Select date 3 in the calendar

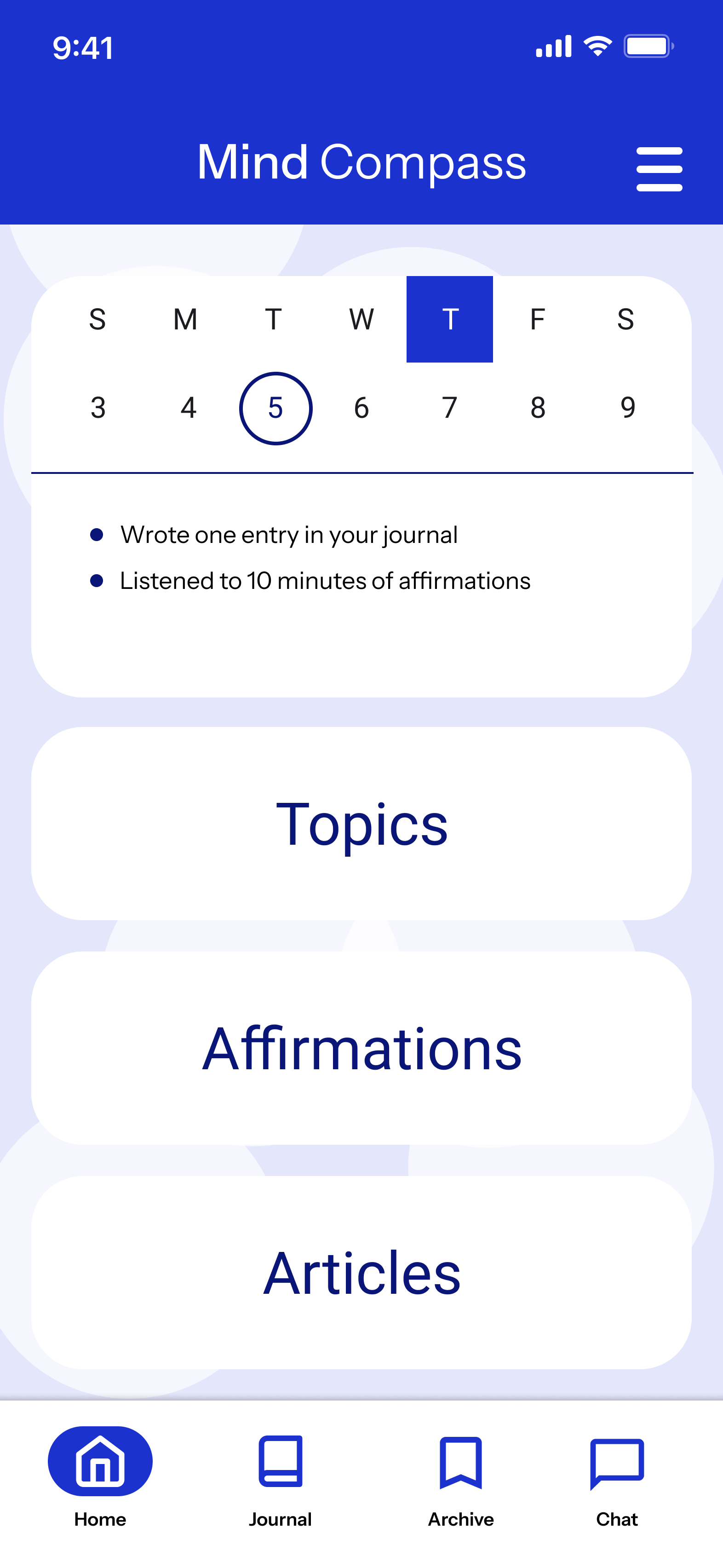coord(98,408)
